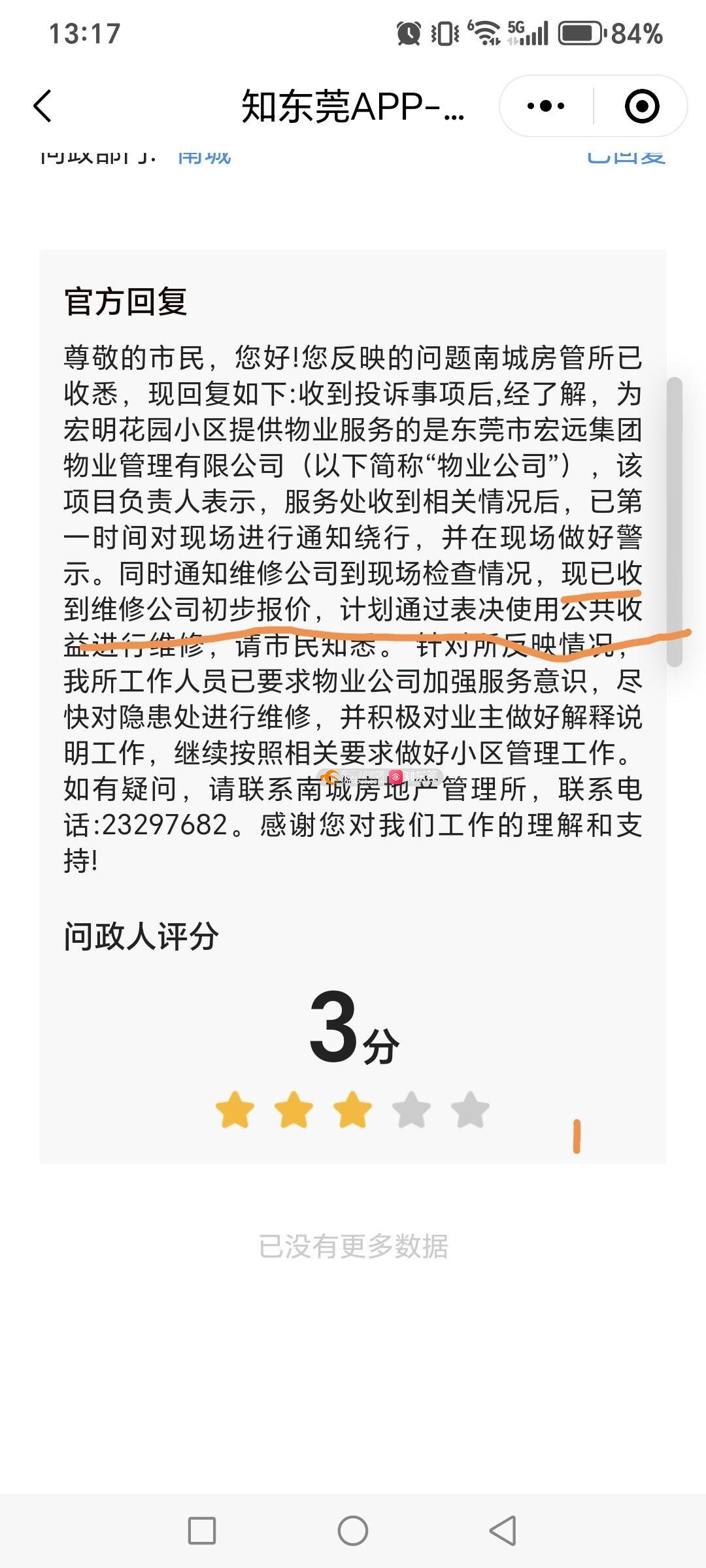Open recent apps from navigation bar

tap(202, 1530)
